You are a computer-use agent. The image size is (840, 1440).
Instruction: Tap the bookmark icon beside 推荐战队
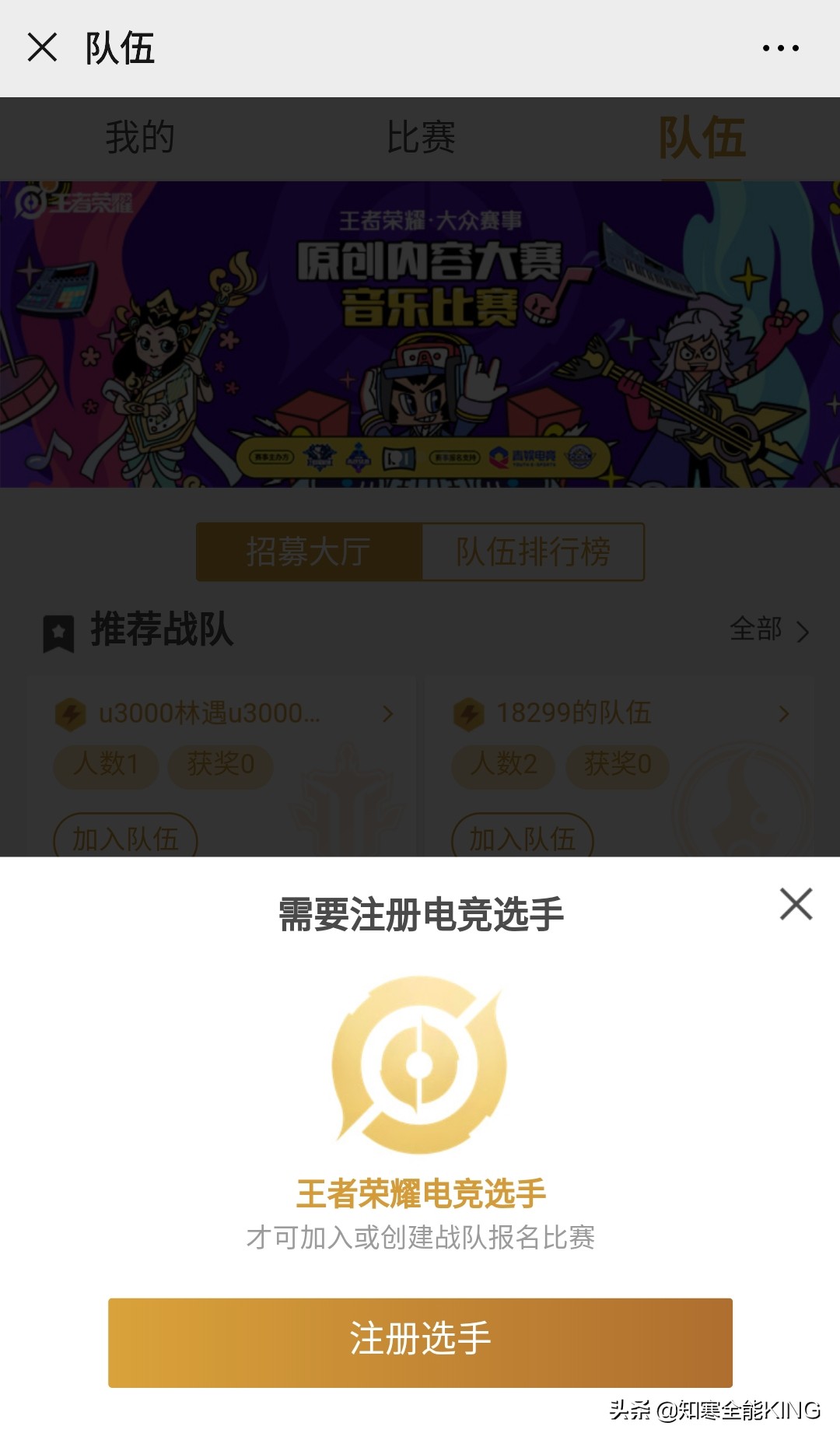coord(58,632)
